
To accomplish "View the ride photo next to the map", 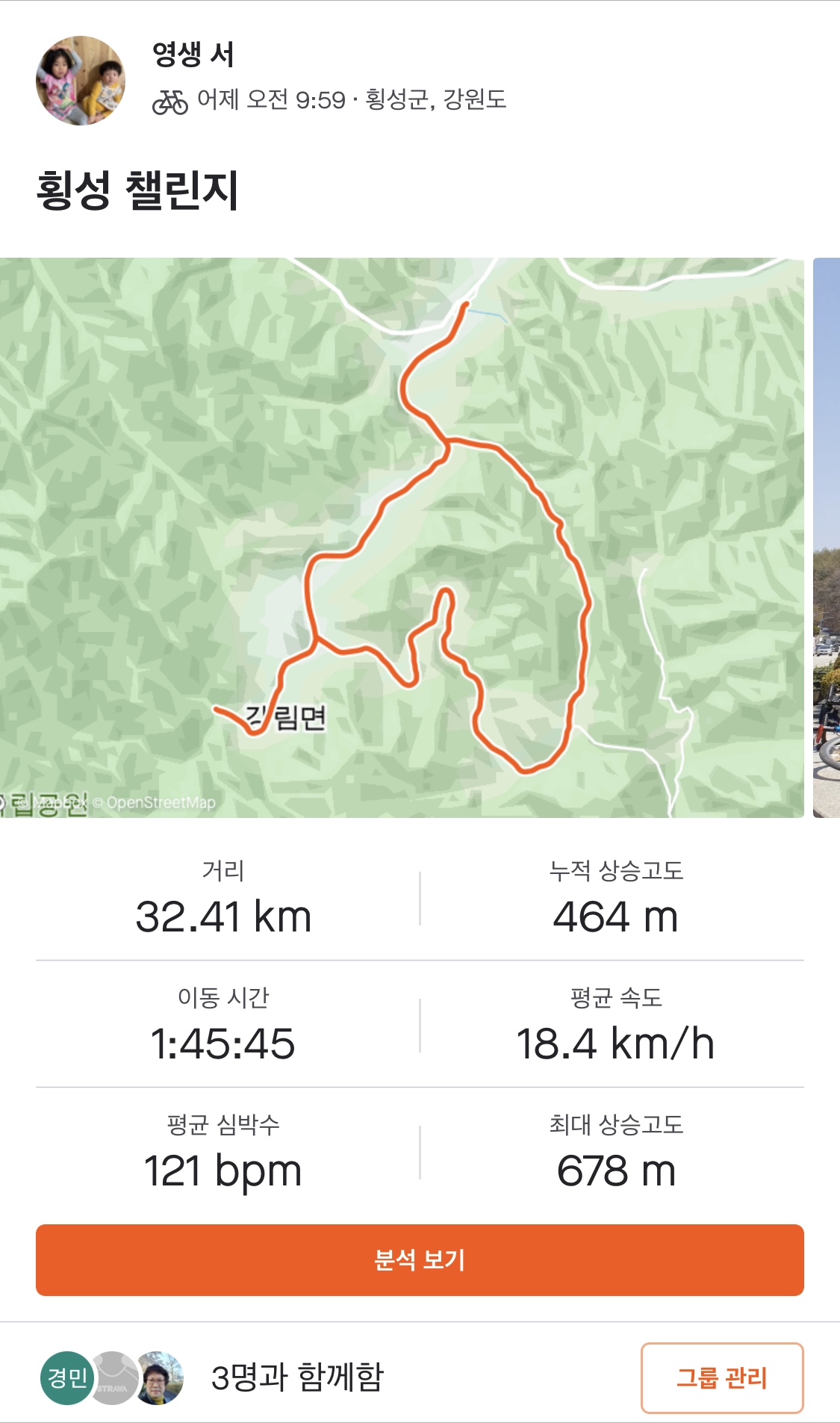I will 826,538.
